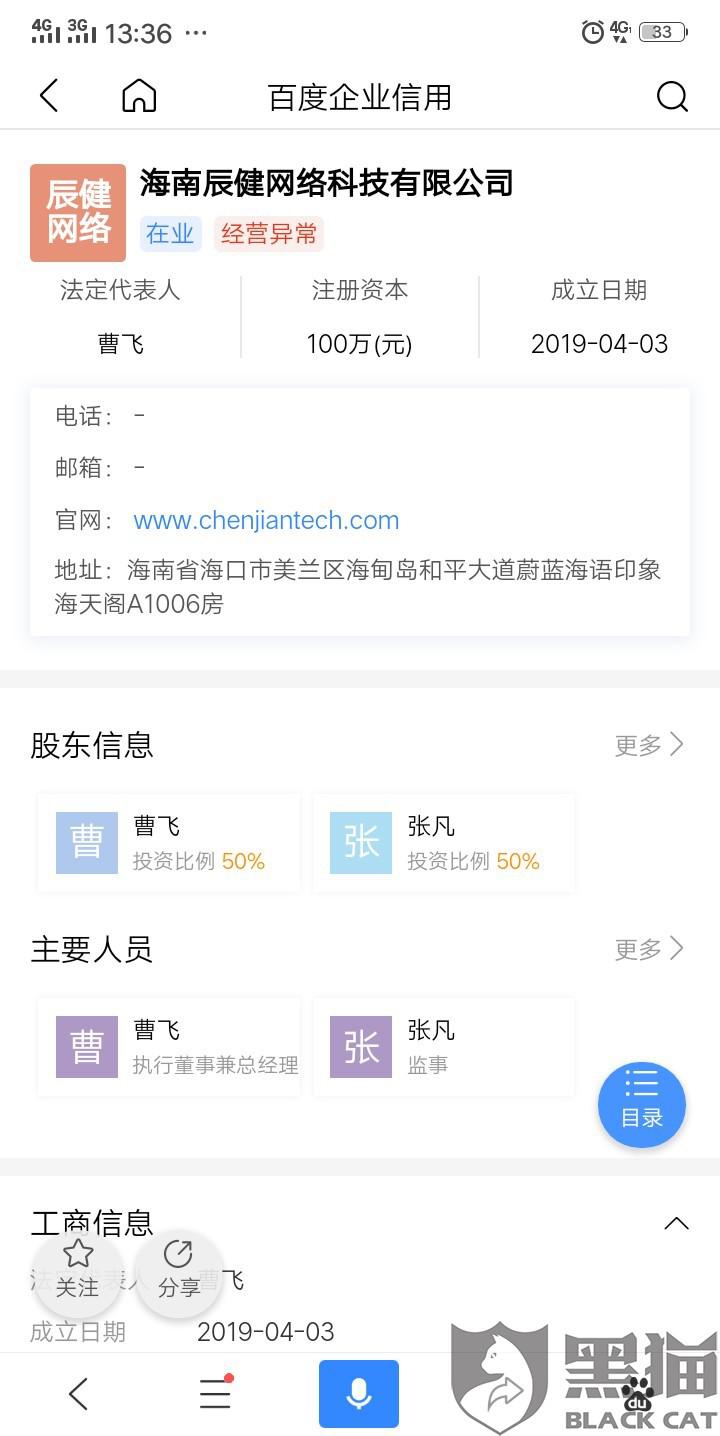Collapse the 工商信息 section chevron

[x=677, y=1223]
